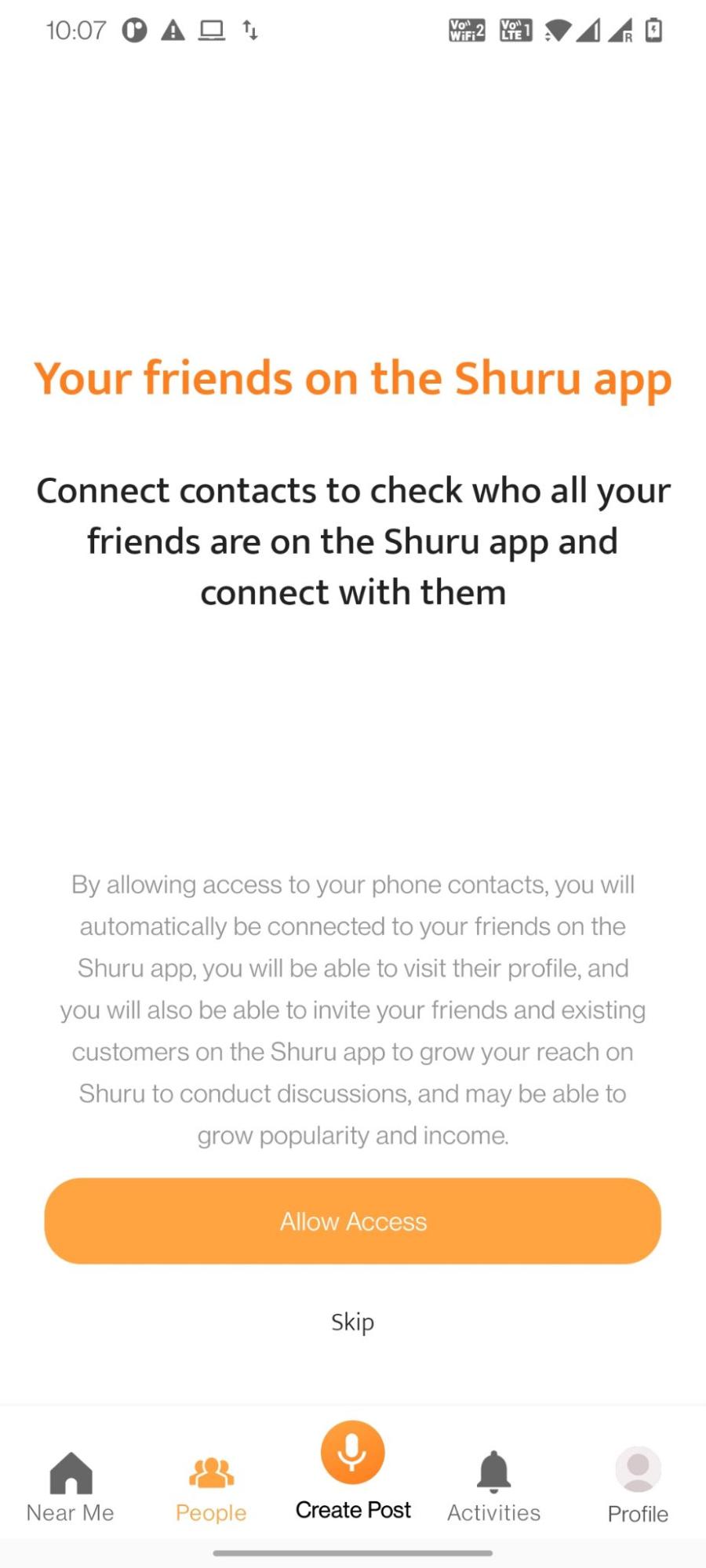Go to the Profile tab
Viewport: 706px width, 1568px height.
(637, 1485)
